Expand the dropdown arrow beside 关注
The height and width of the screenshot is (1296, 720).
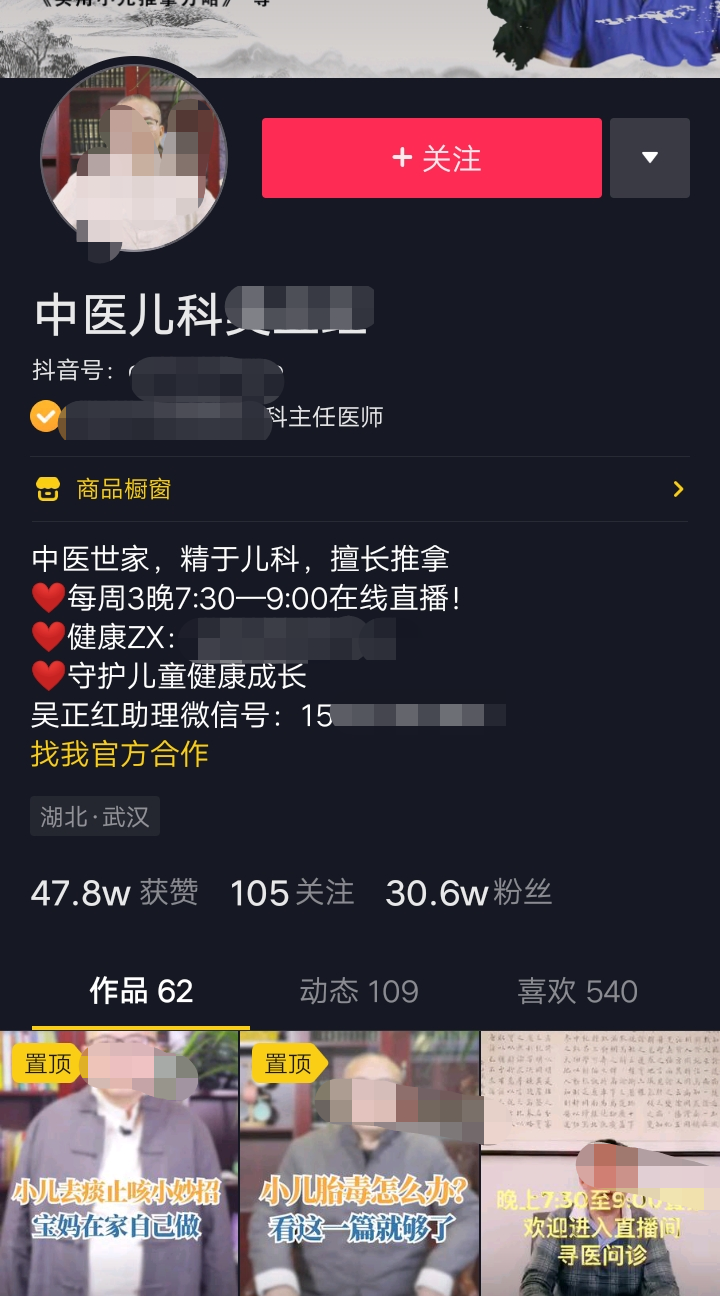649,158
